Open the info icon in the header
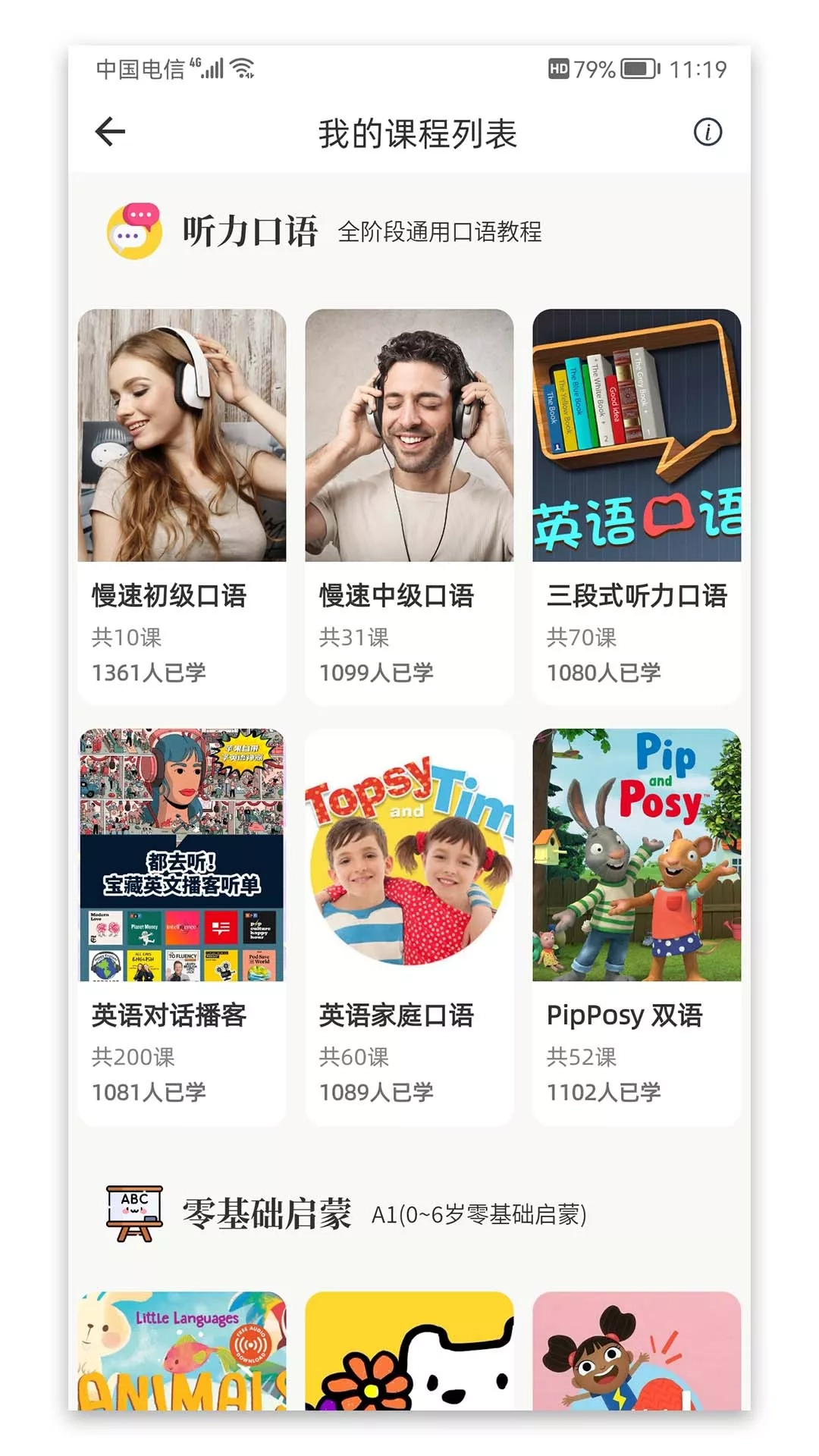This screenshot has width=819, height=1456. [x=708, y=133]
